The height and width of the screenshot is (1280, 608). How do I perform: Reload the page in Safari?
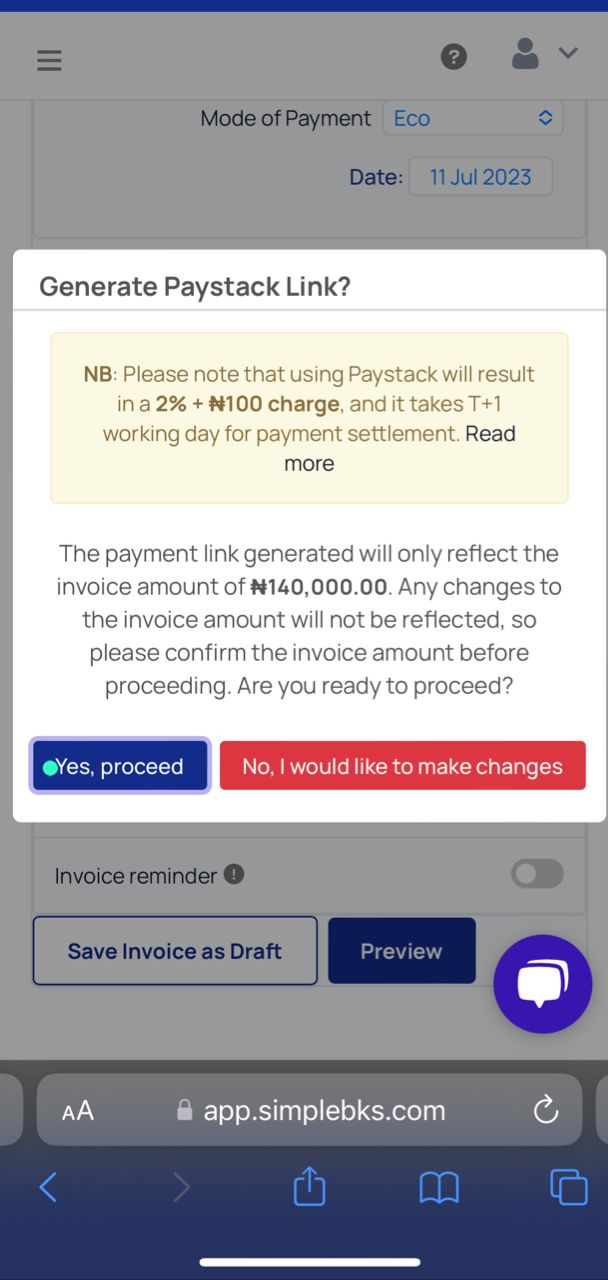pyautogui.click(x=545, y=1110)
